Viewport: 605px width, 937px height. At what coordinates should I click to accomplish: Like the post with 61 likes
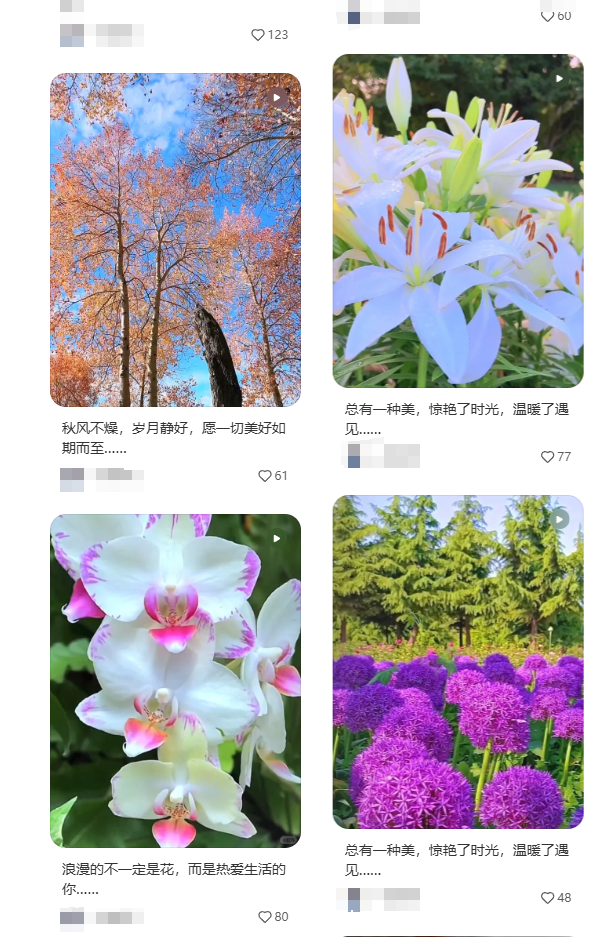pyautogui.click(x=265, y=476)
